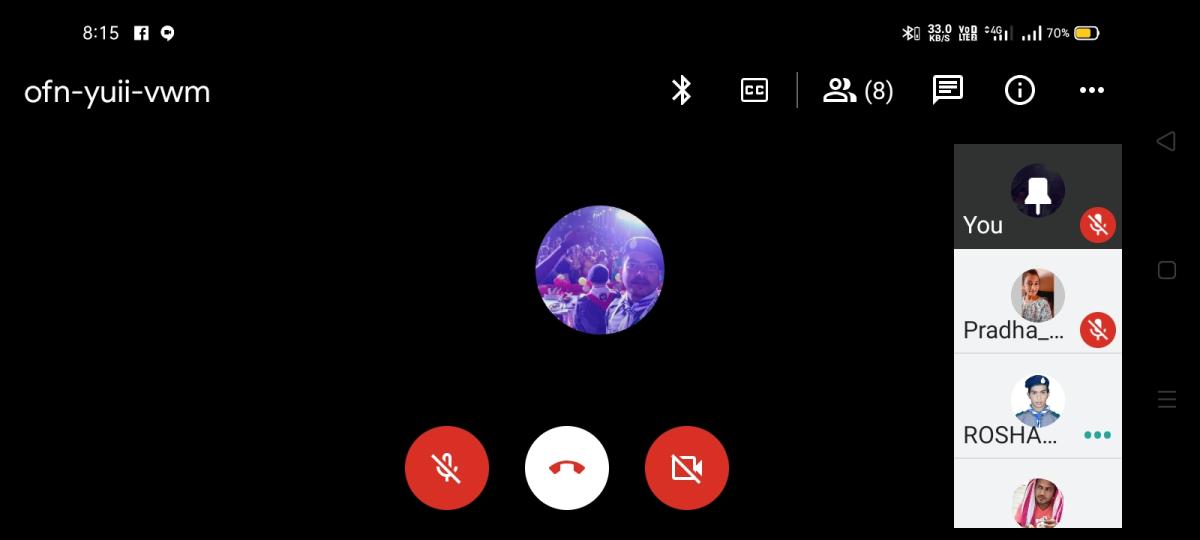Image resolution: width=1200 pixels, height=540 pixels.
Task: Select Pradha_ participant tile
Action: point(1037,301)
